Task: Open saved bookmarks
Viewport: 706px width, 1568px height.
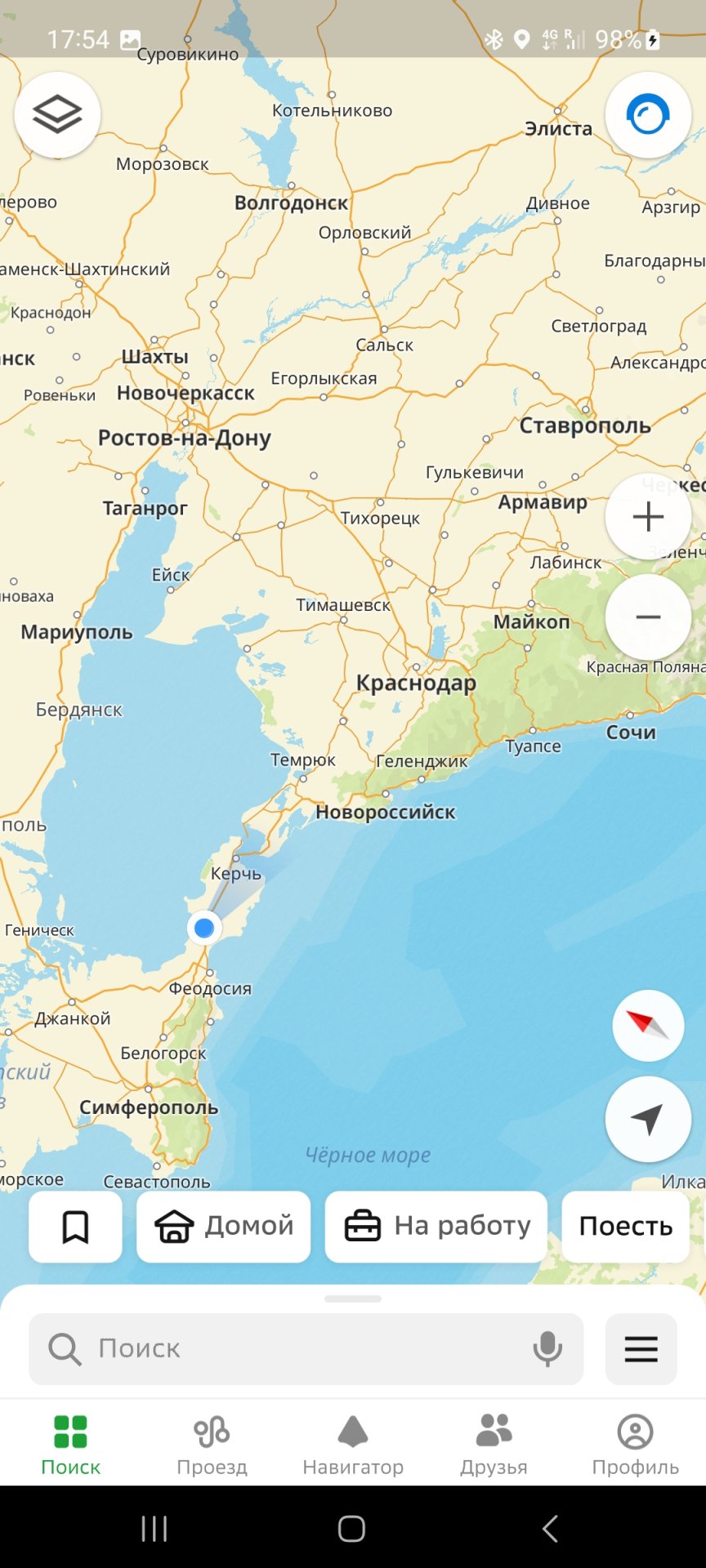Action: coord(75,1227)
